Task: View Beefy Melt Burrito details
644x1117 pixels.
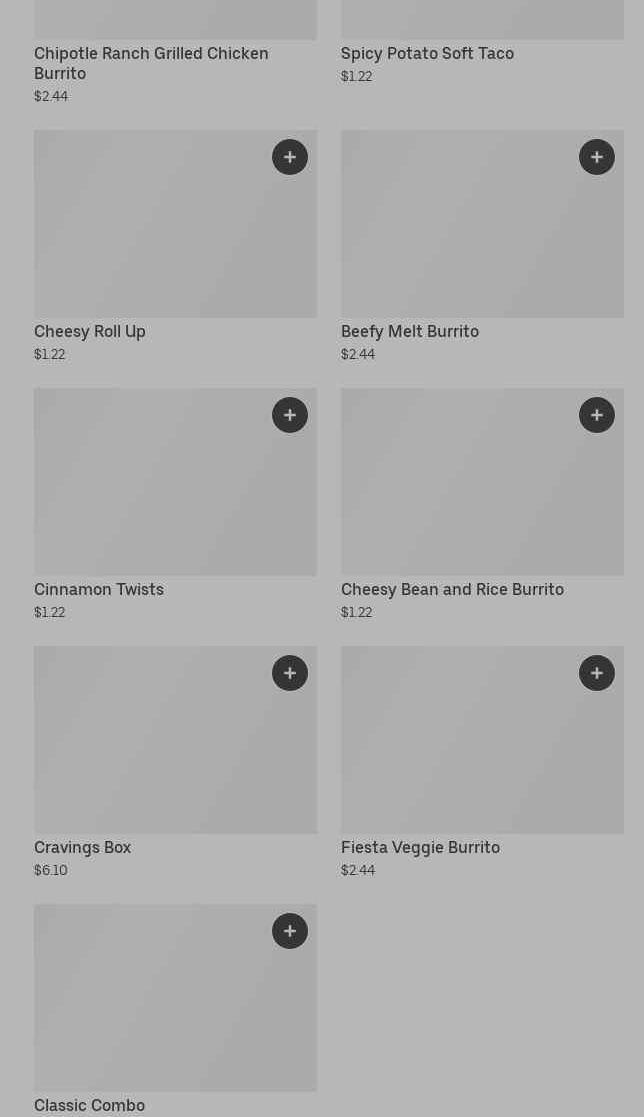Action: pos(482,246)
